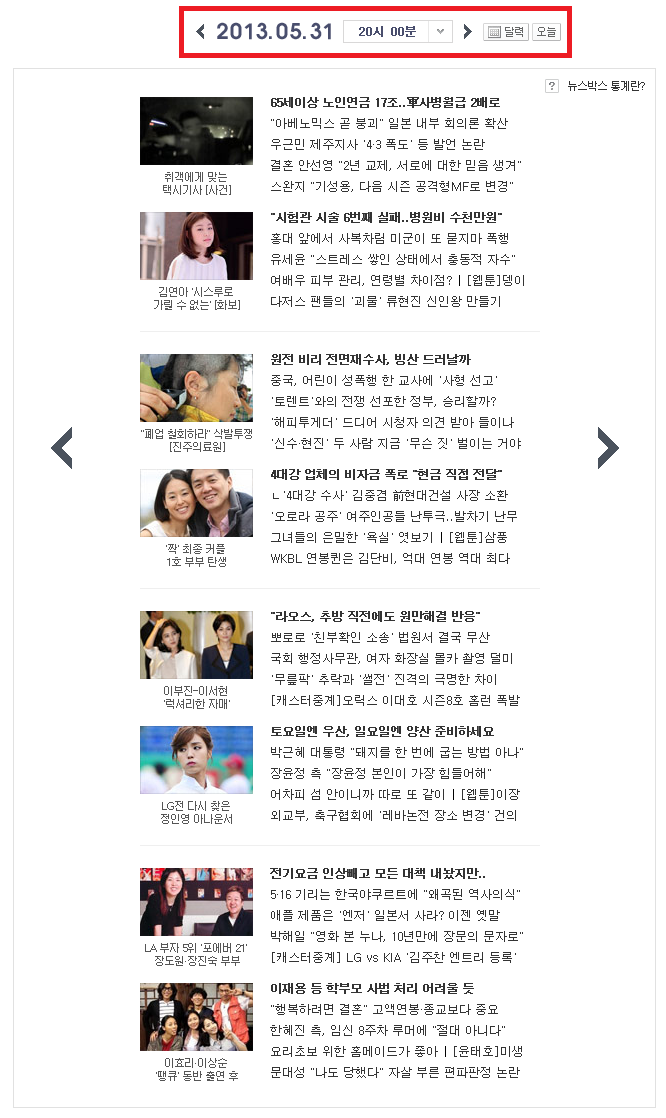Show next news page with large right arrow
666x1118 pixels.
click(x=607, y=448)
